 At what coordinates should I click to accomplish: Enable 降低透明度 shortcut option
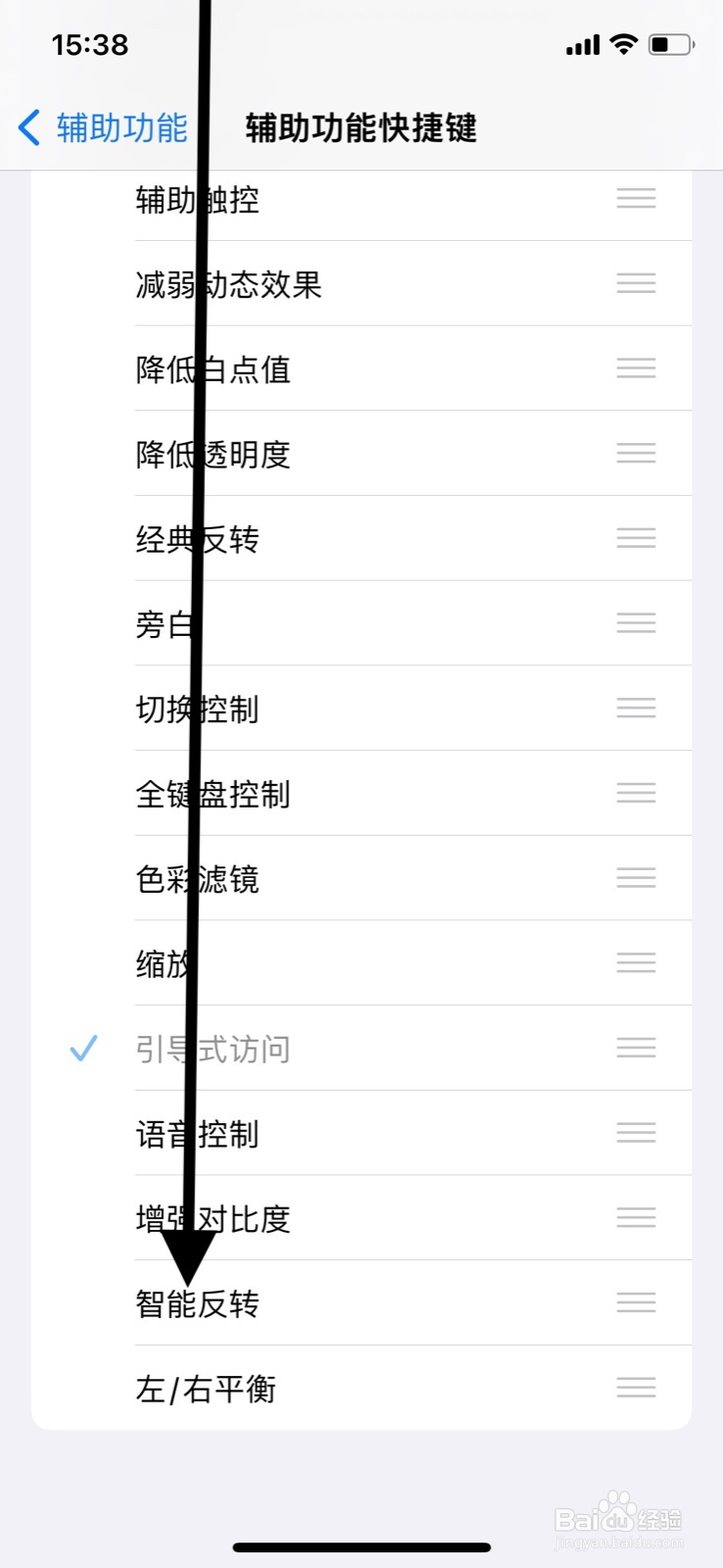(x=361, y=454)
